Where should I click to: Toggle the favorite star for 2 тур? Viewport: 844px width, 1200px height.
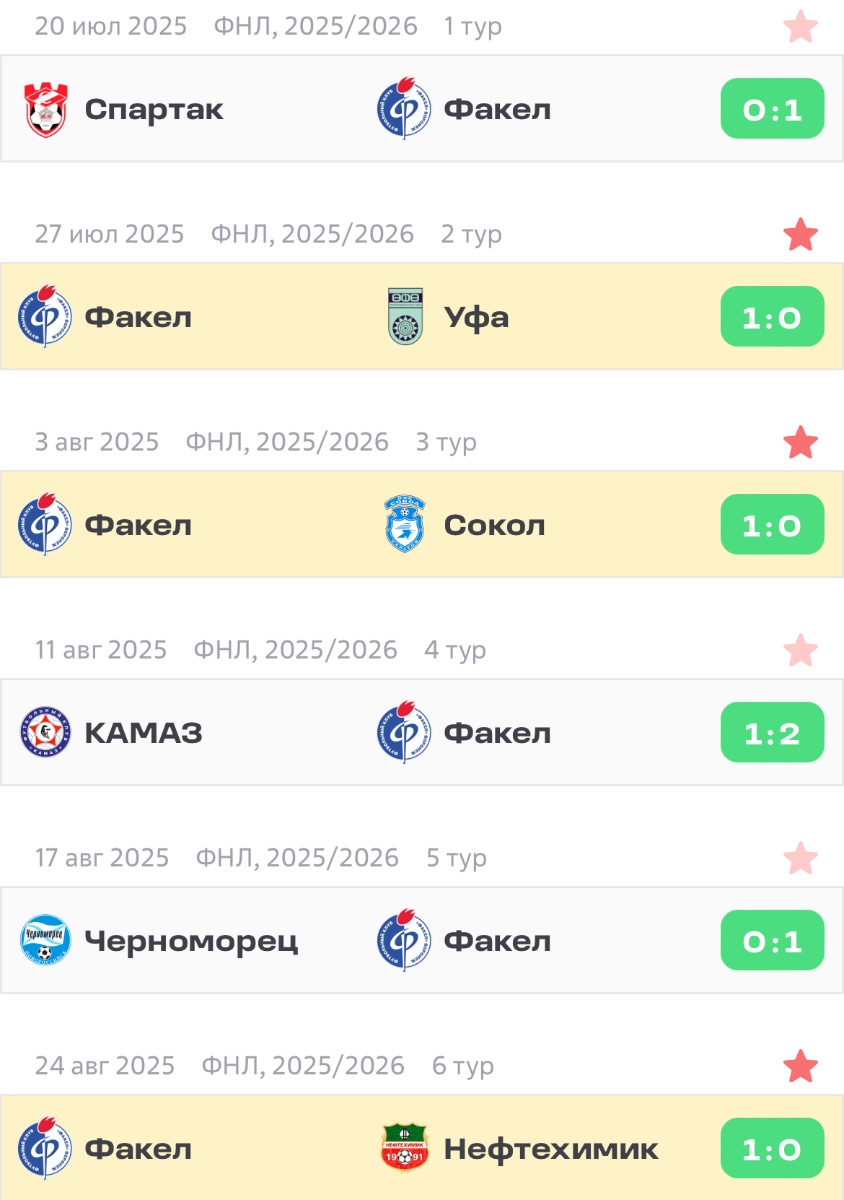[x=800, y=235]
